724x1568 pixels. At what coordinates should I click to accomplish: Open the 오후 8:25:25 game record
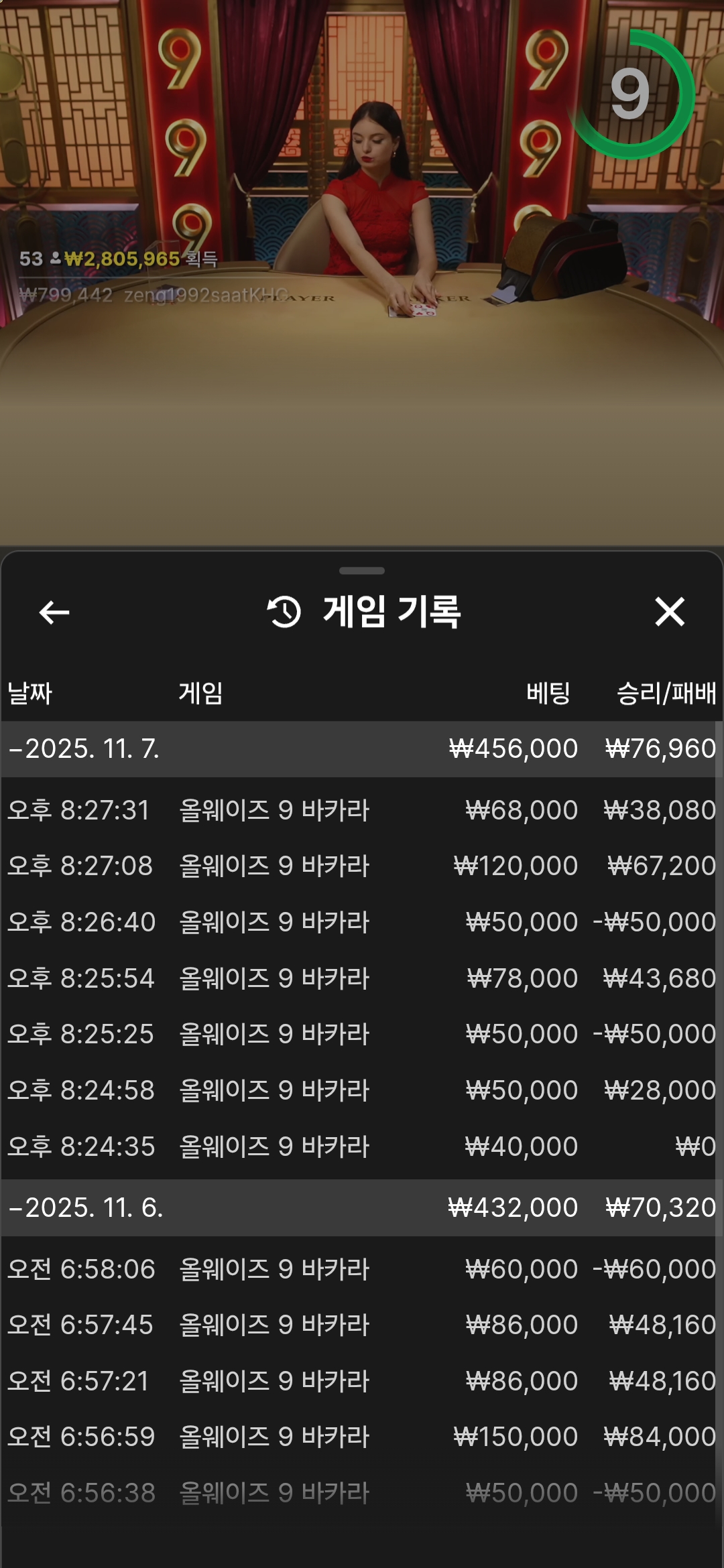coord(361,1034)
